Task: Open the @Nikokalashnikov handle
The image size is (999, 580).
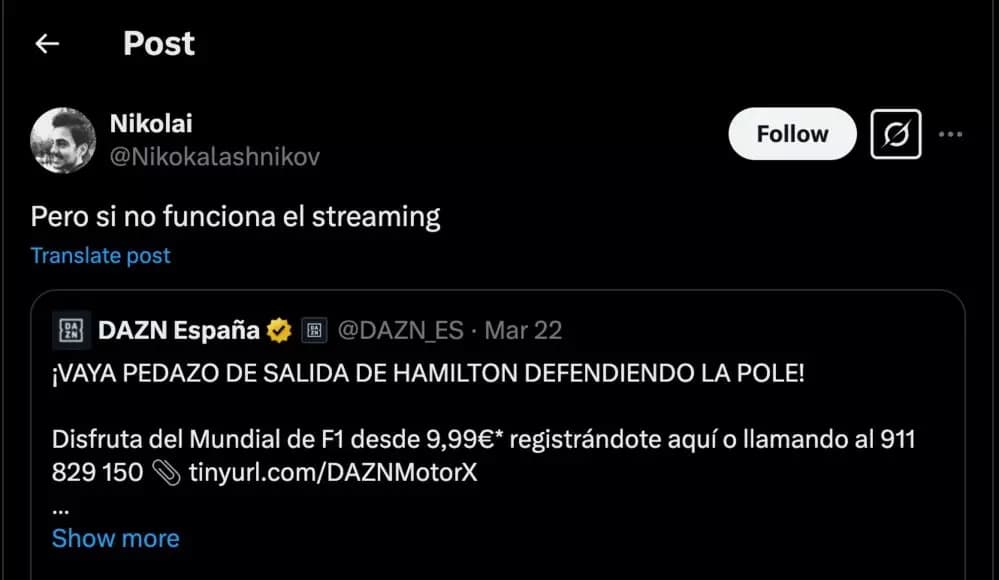Action: click(214, 157)
